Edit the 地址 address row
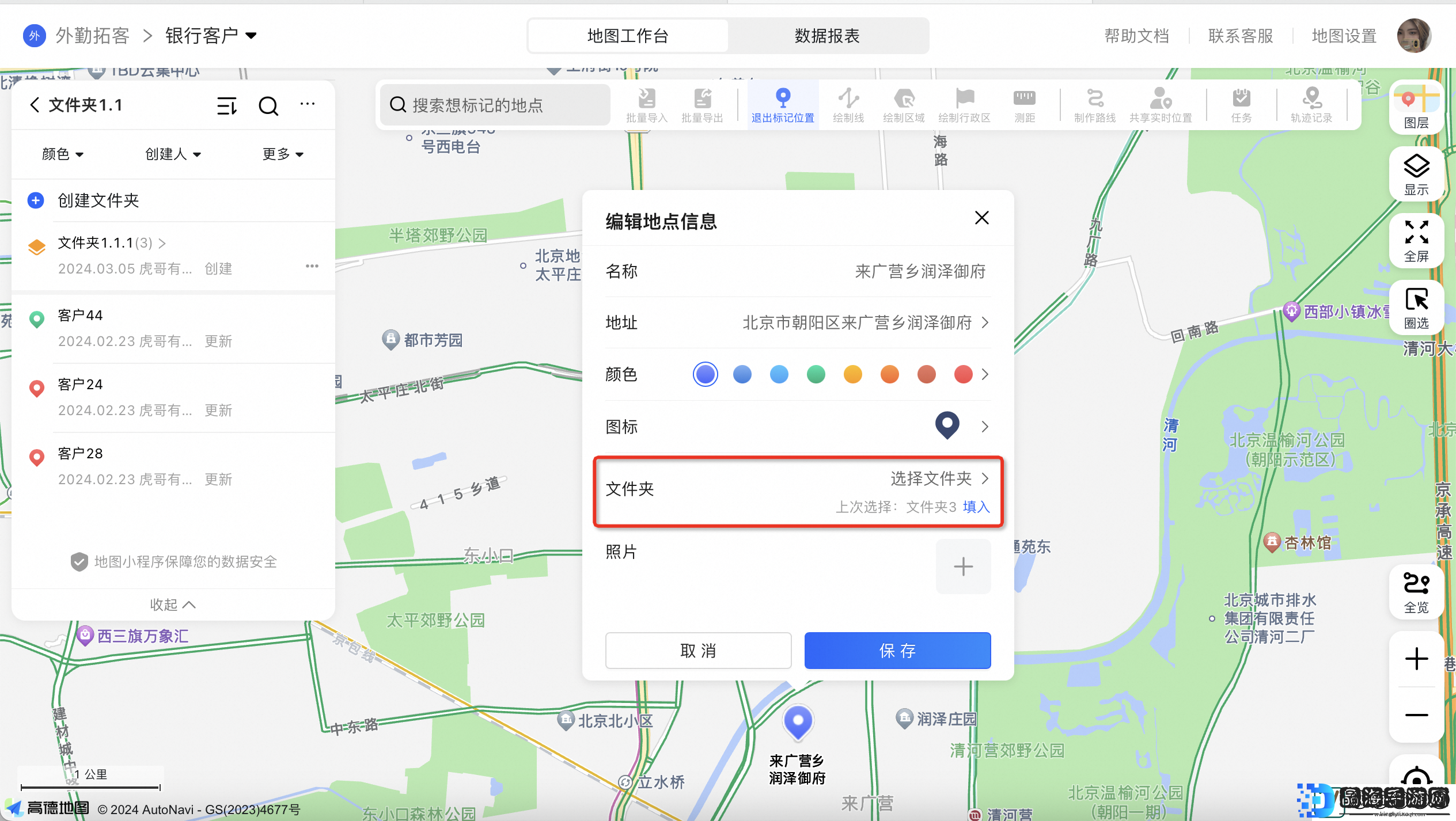This screenshot has width=1456, height=821. click(x=864, y=322)
